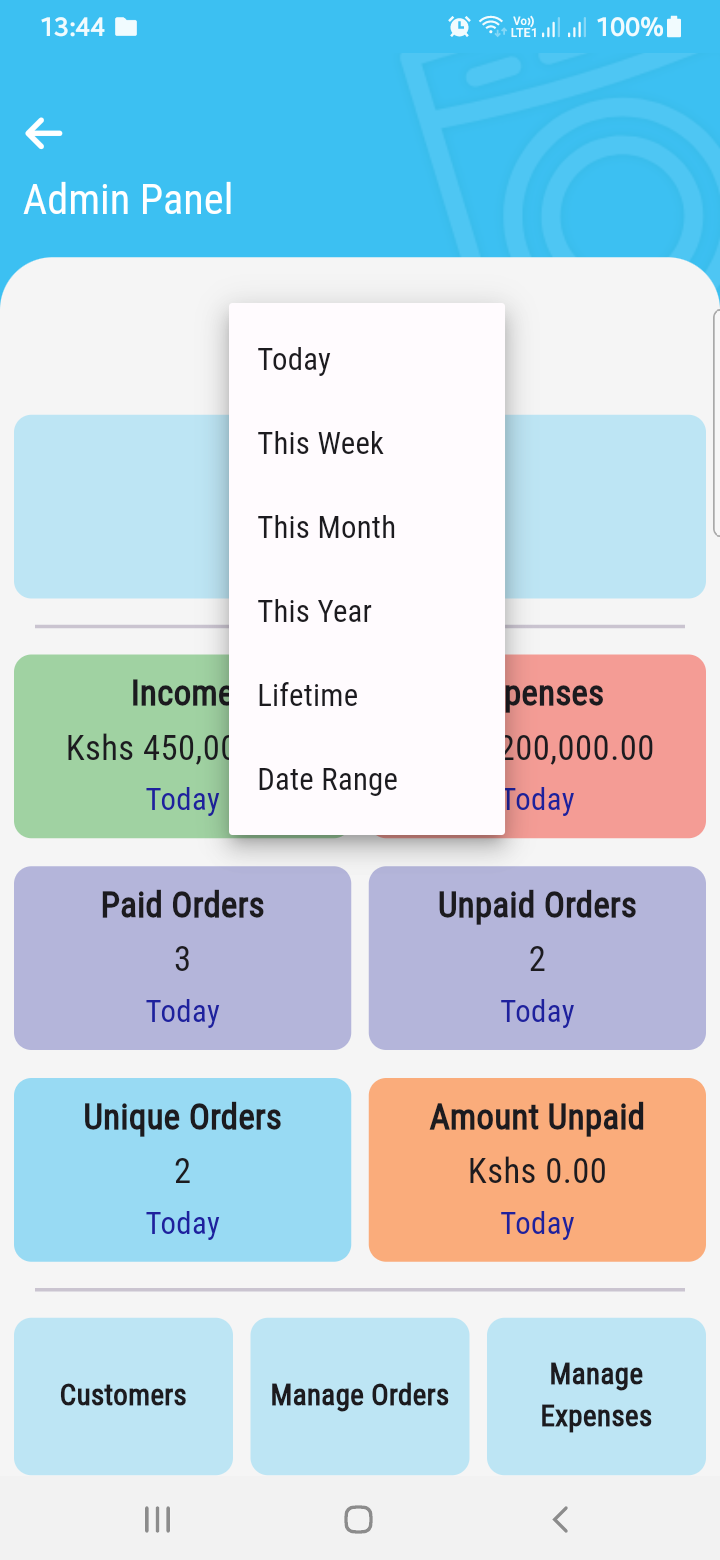Screen dimensions: 720x1560
Task: Open the Paid Orders card
Action: point(182,957)
